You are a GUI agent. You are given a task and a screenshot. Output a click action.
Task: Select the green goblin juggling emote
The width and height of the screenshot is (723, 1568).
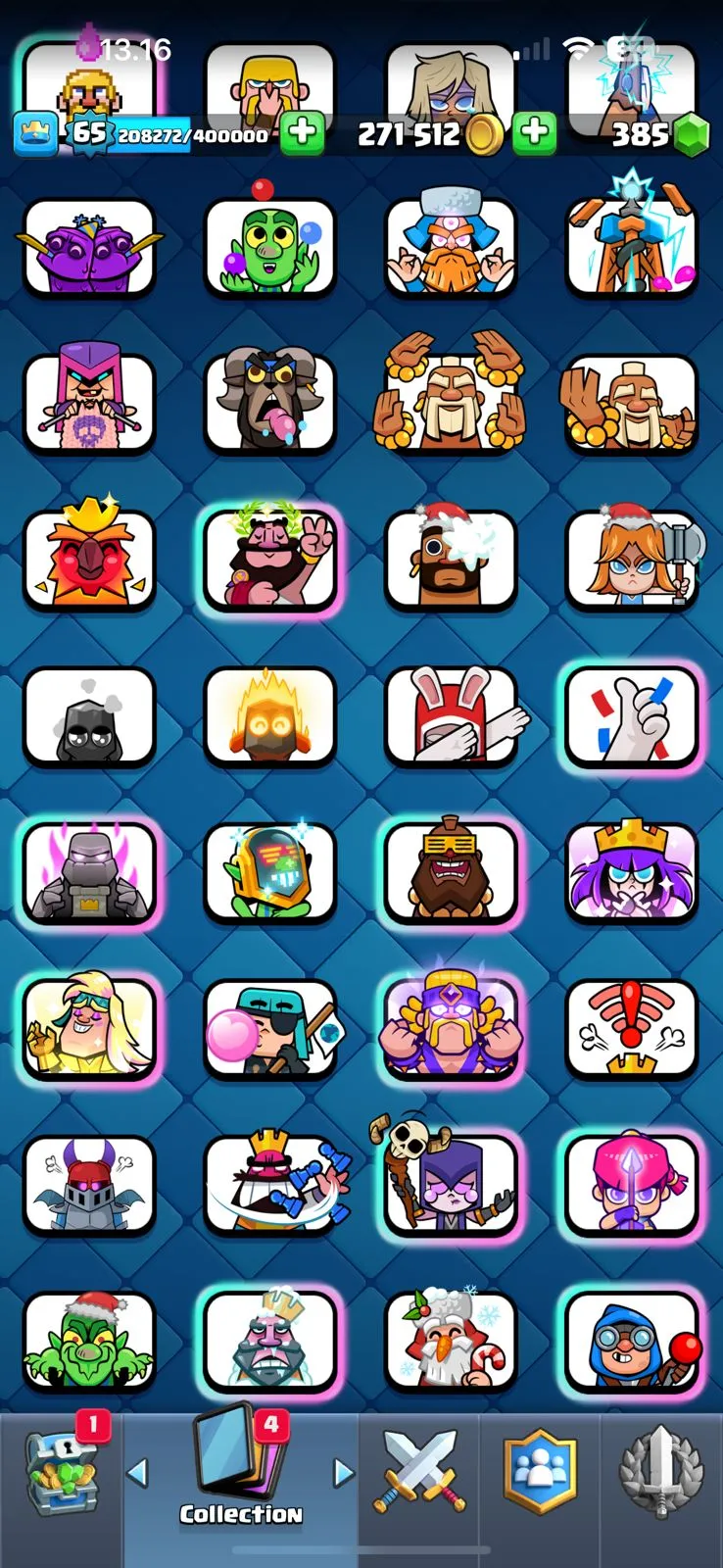tap(269, 245)
